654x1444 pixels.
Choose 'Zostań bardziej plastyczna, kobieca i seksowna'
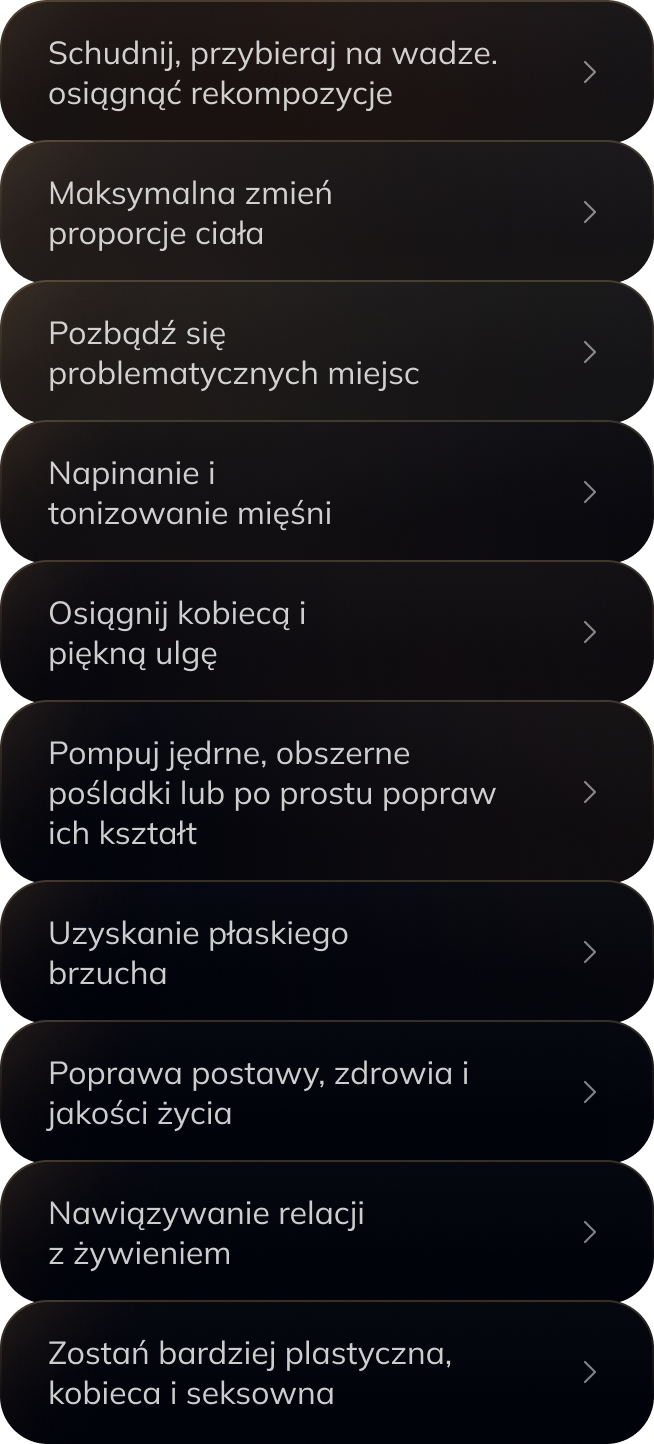pyautogui.click(x=326, y=1373)
